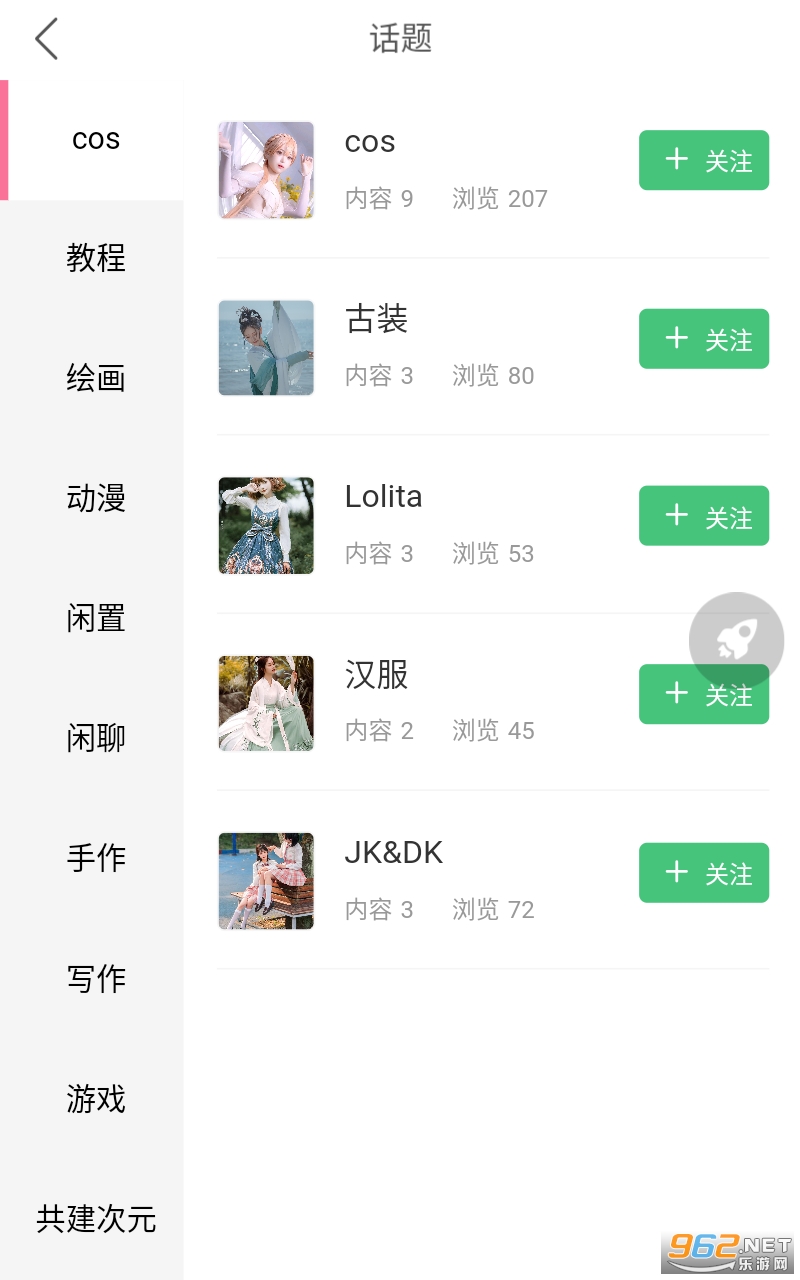Open the 手作 category
Viewport: 800px width, 1280px height.
[96, 858]
